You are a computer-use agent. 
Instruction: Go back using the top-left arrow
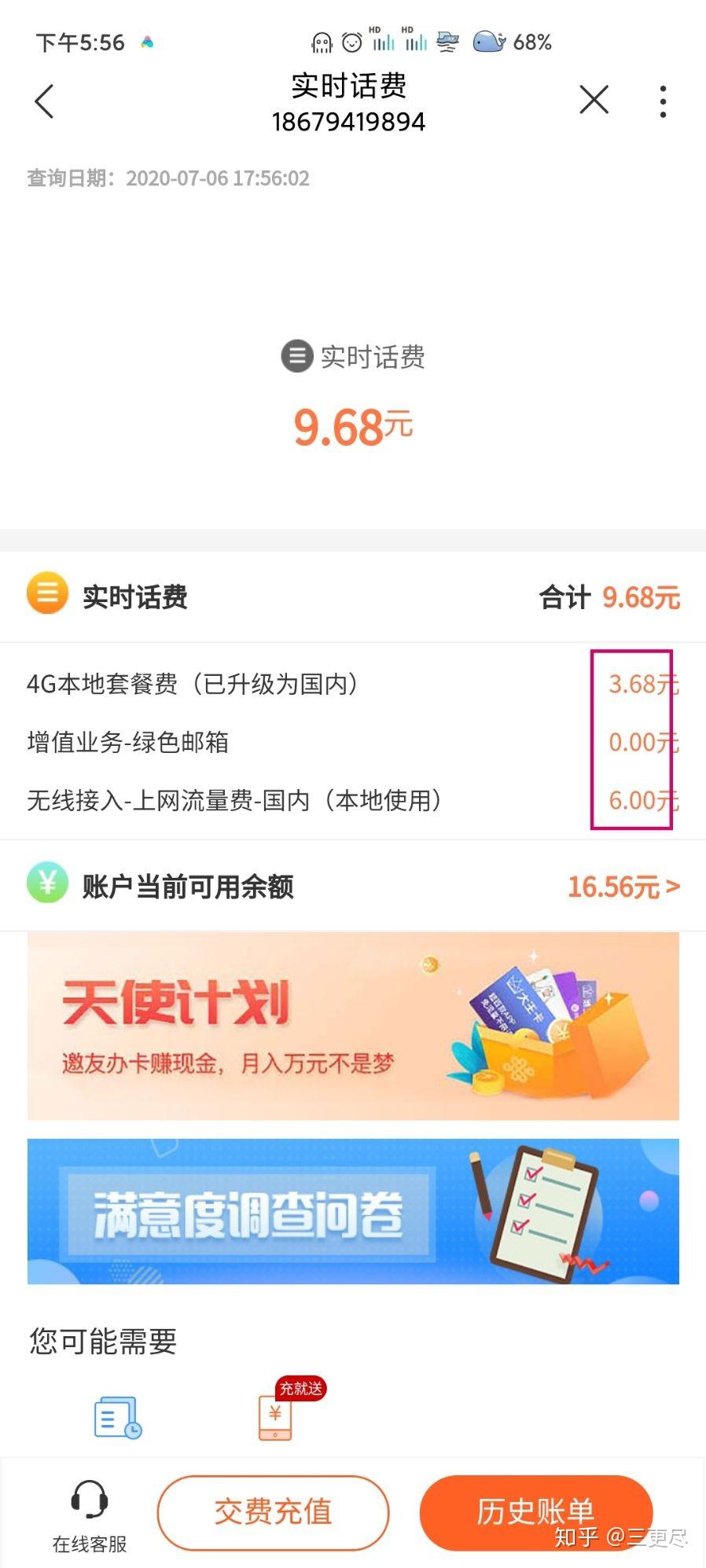[45, 101]
